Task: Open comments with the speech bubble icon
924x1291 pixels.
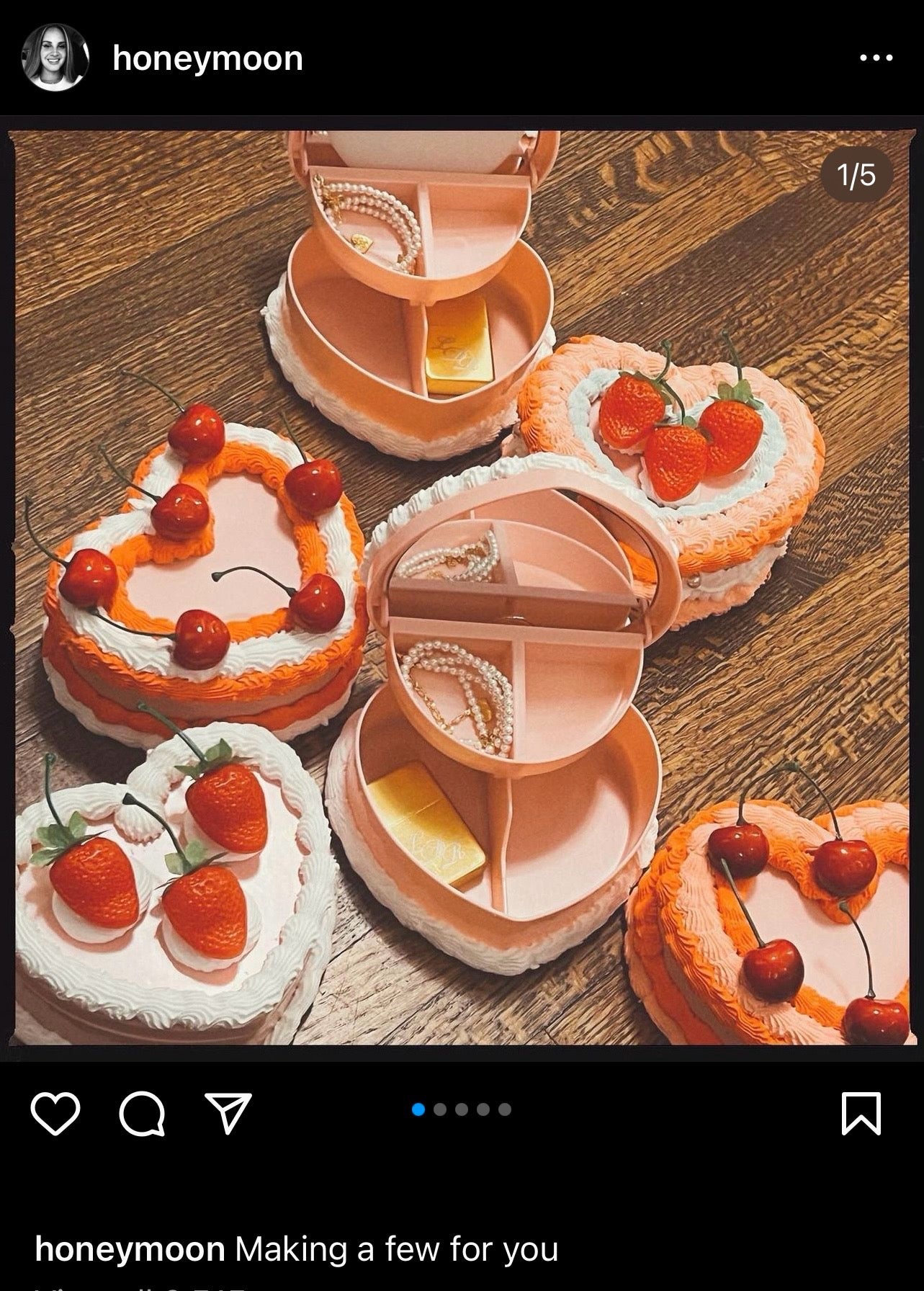Action: pyautogui.click(x=144, y=1113)
